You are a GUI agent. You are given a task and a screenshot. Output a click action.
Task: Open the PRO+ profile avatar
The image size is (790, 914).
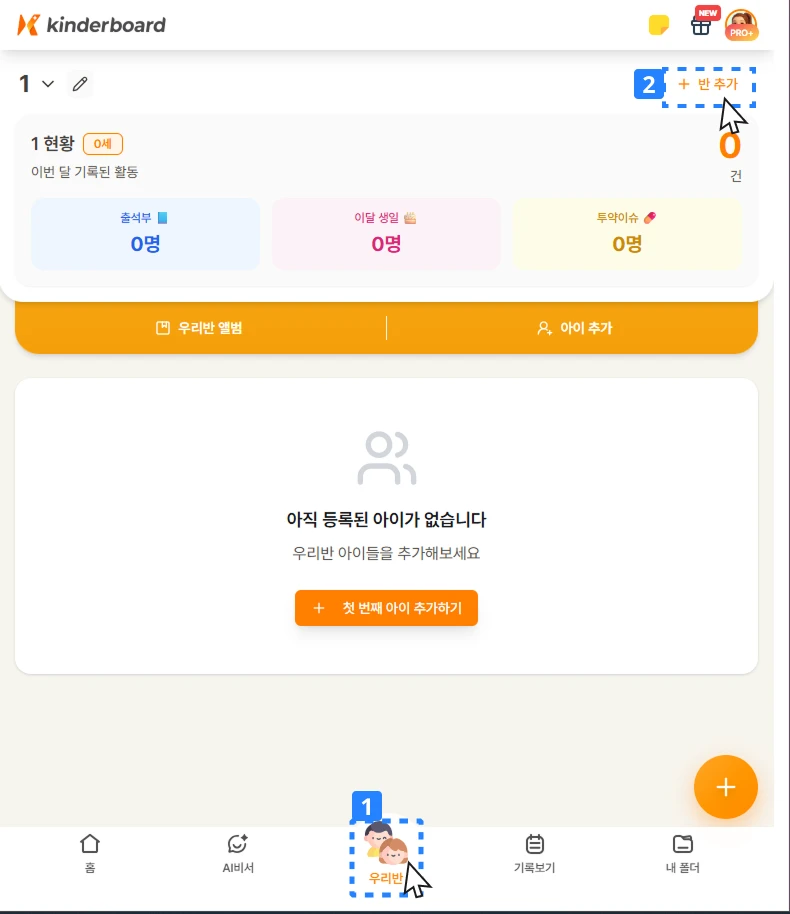pyautogui.click(x=741, y=25)
